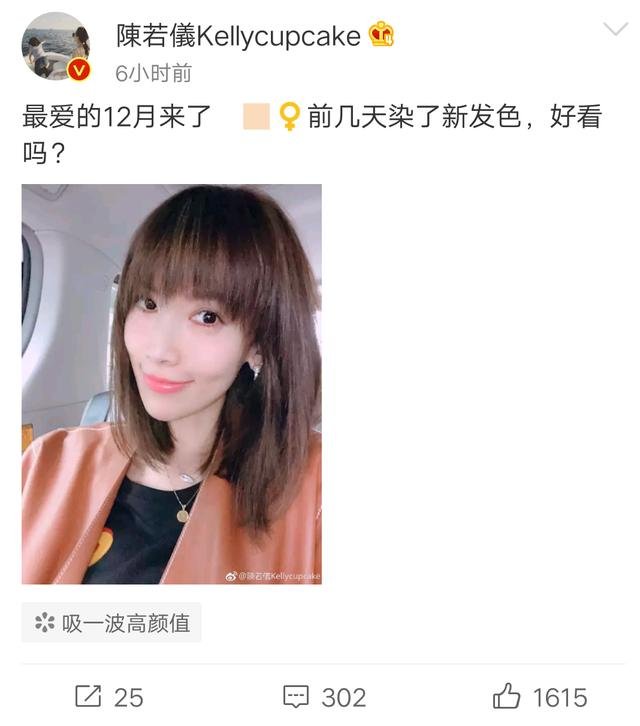Expand the post options chevron

click(615, 30)
